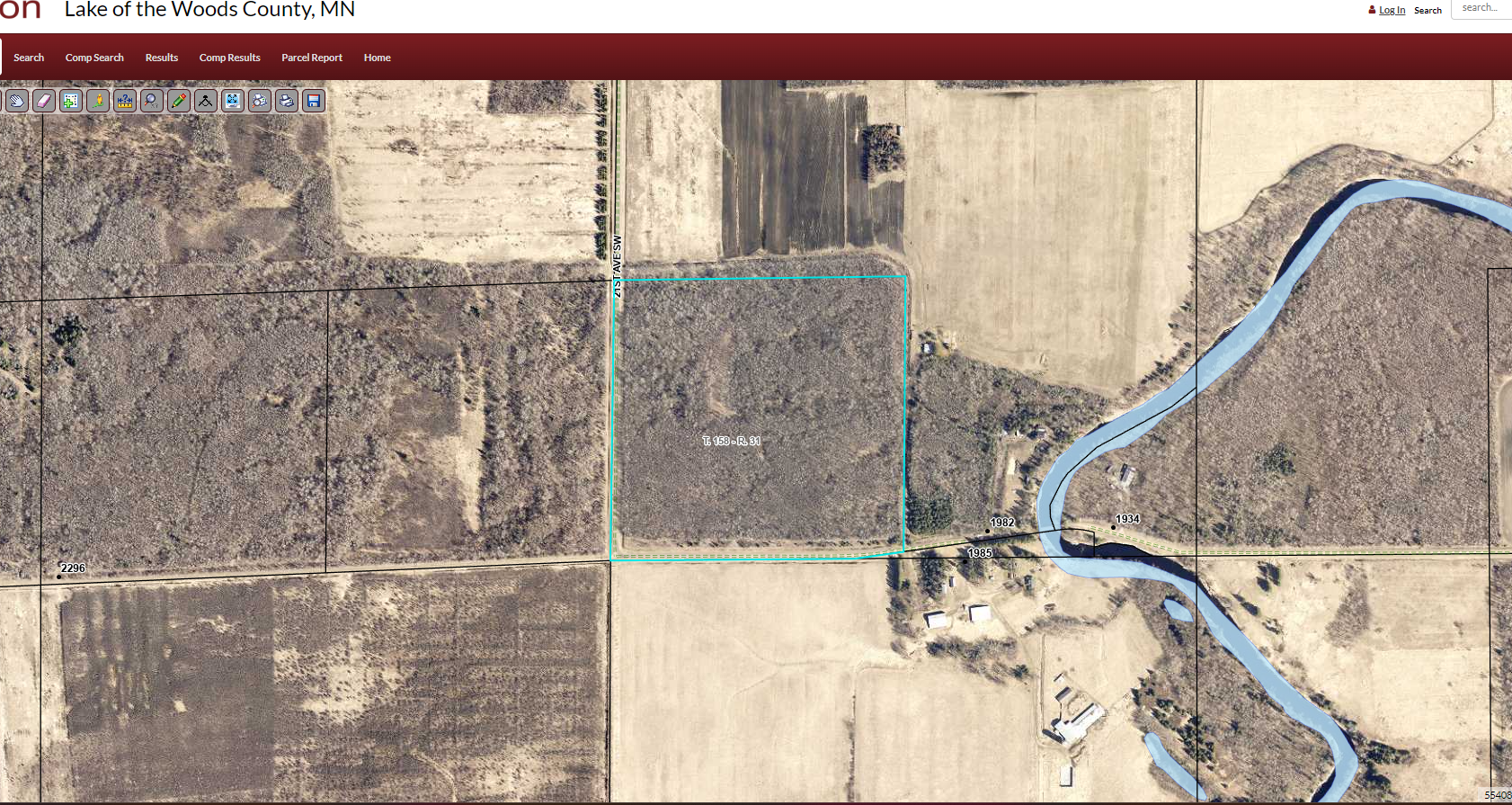Open the street view person tool
The image size is (1512, 805).
tap(98, 101)
